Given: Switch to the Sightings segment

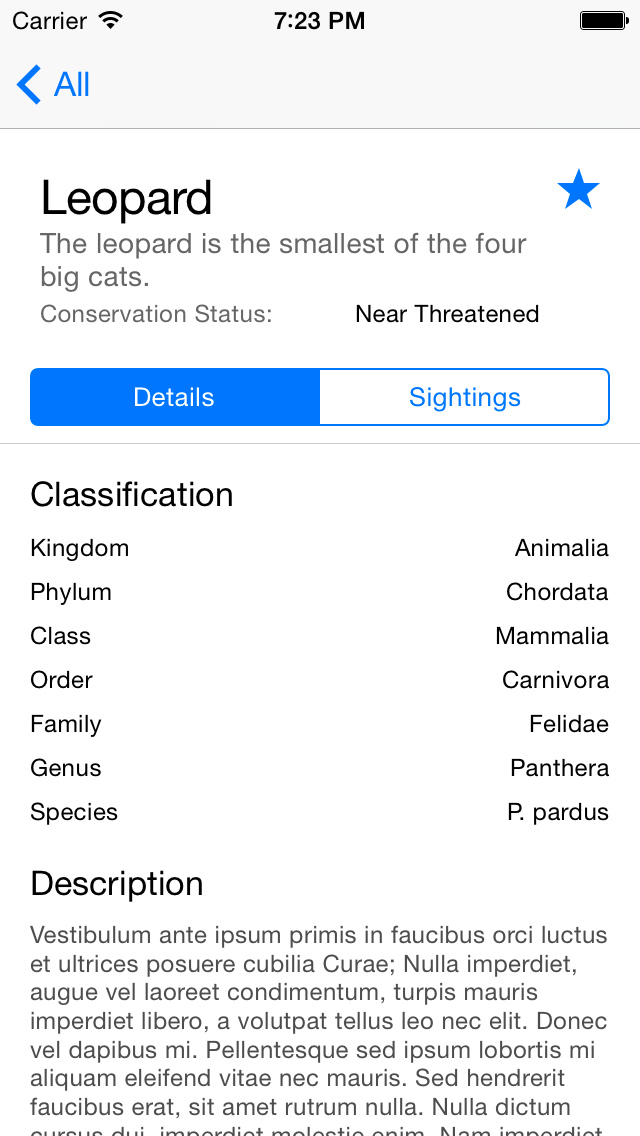Looking at the screenshot, I should 464,397.
